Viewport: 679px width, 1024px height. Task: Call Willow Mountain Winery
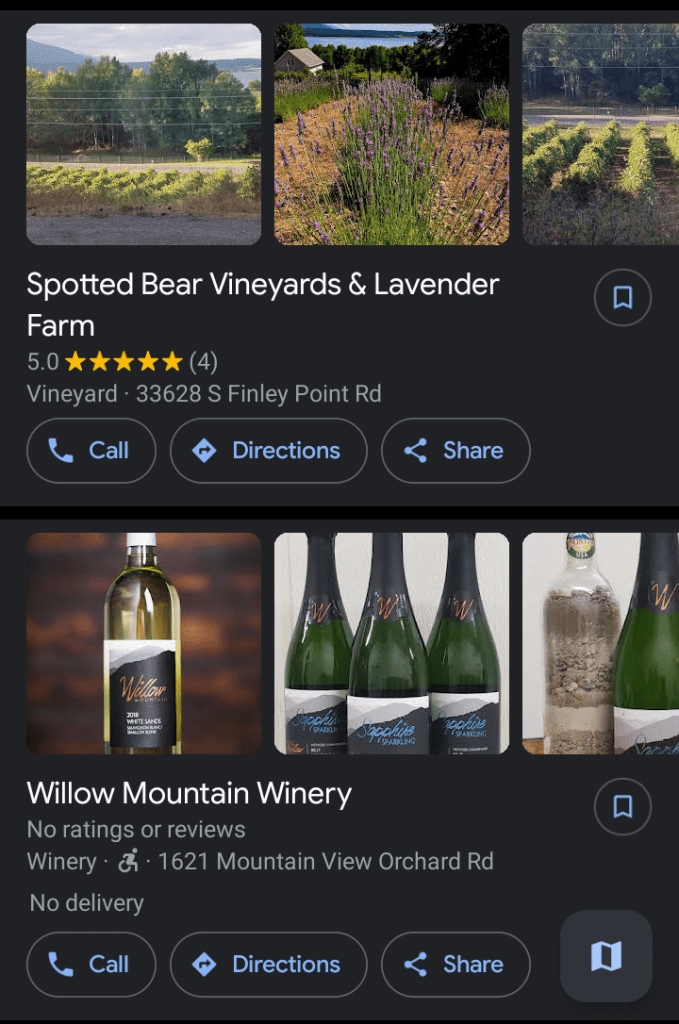tap(91, 965)
